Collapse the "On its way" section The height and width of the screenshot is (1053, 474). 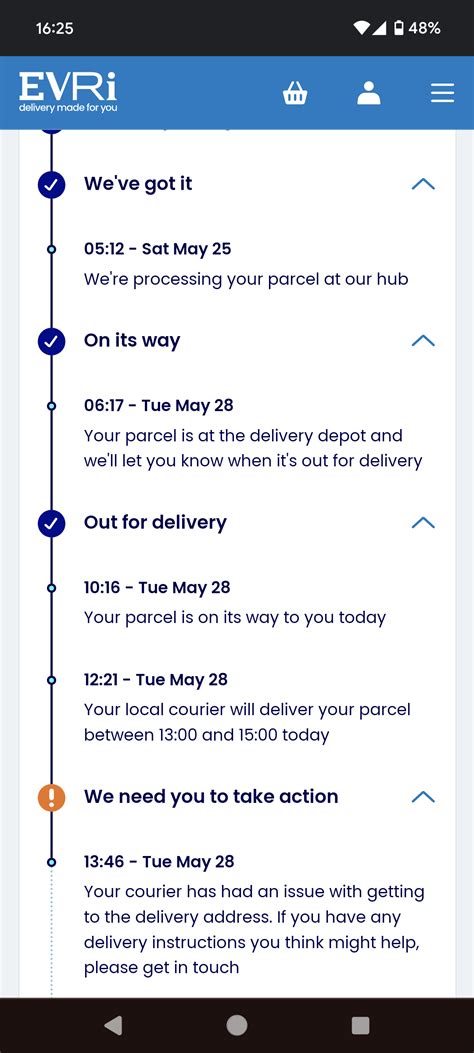tap(423, 341)
